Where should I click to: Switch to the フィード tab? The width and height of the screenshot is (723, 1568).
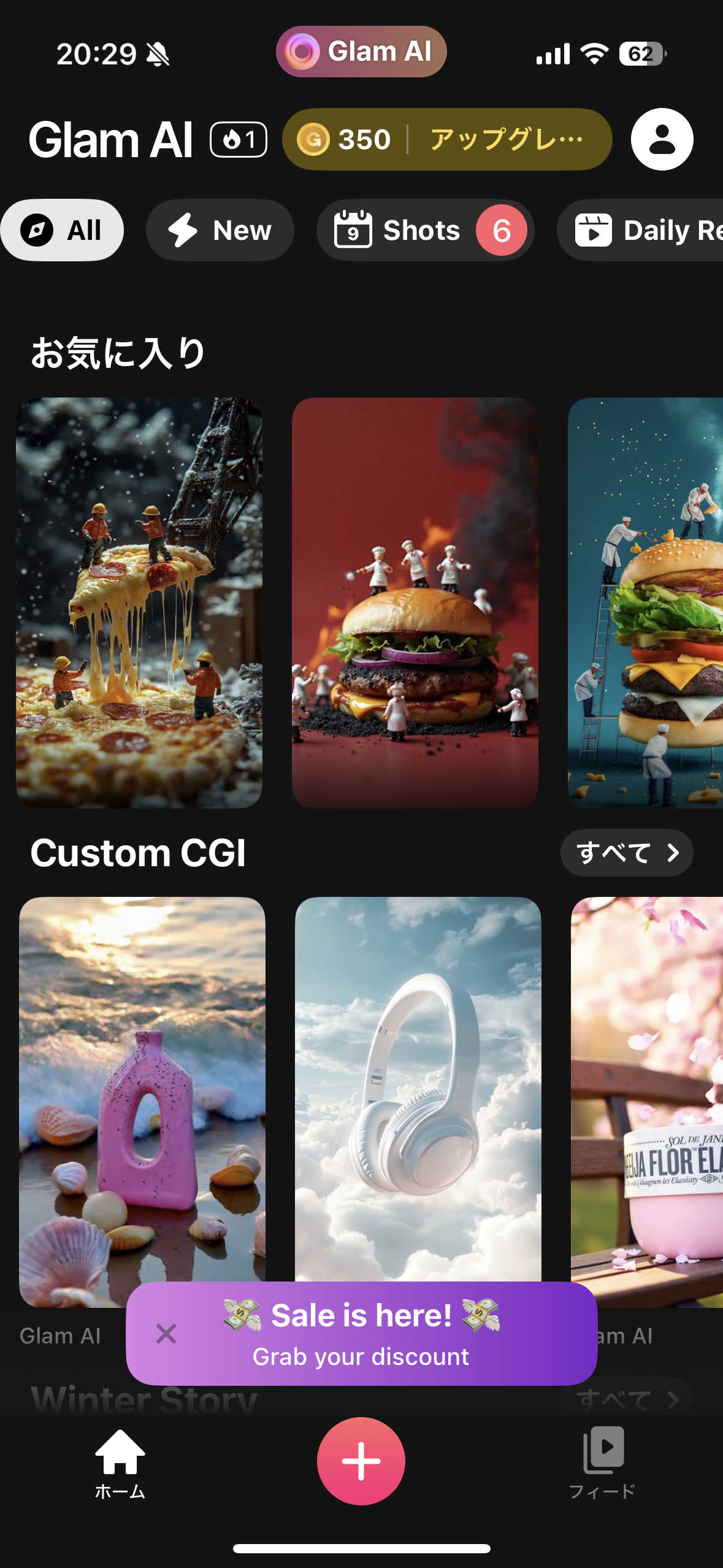tap(602, 1464)
